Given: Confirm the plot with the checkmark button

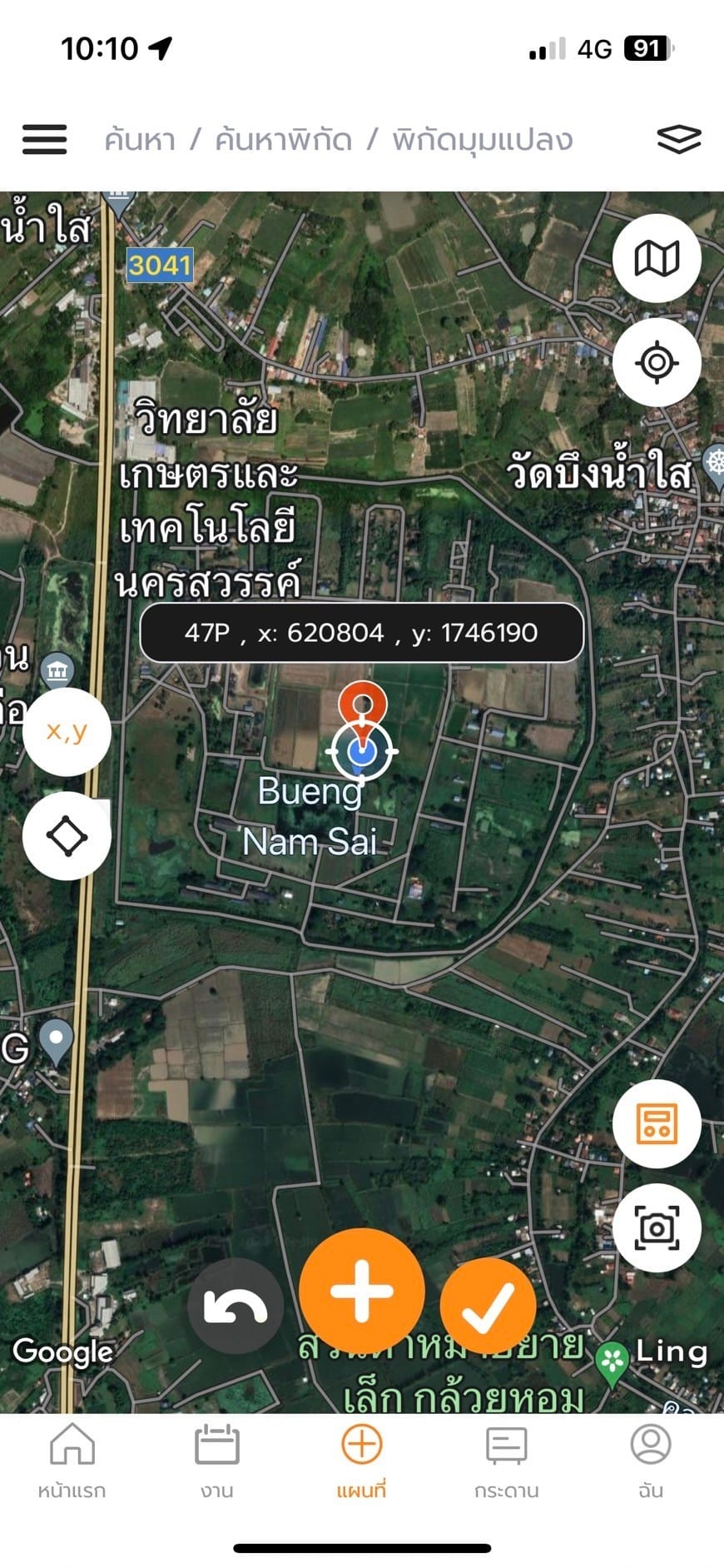Looking at the screenshot, I should (488, 1307).
